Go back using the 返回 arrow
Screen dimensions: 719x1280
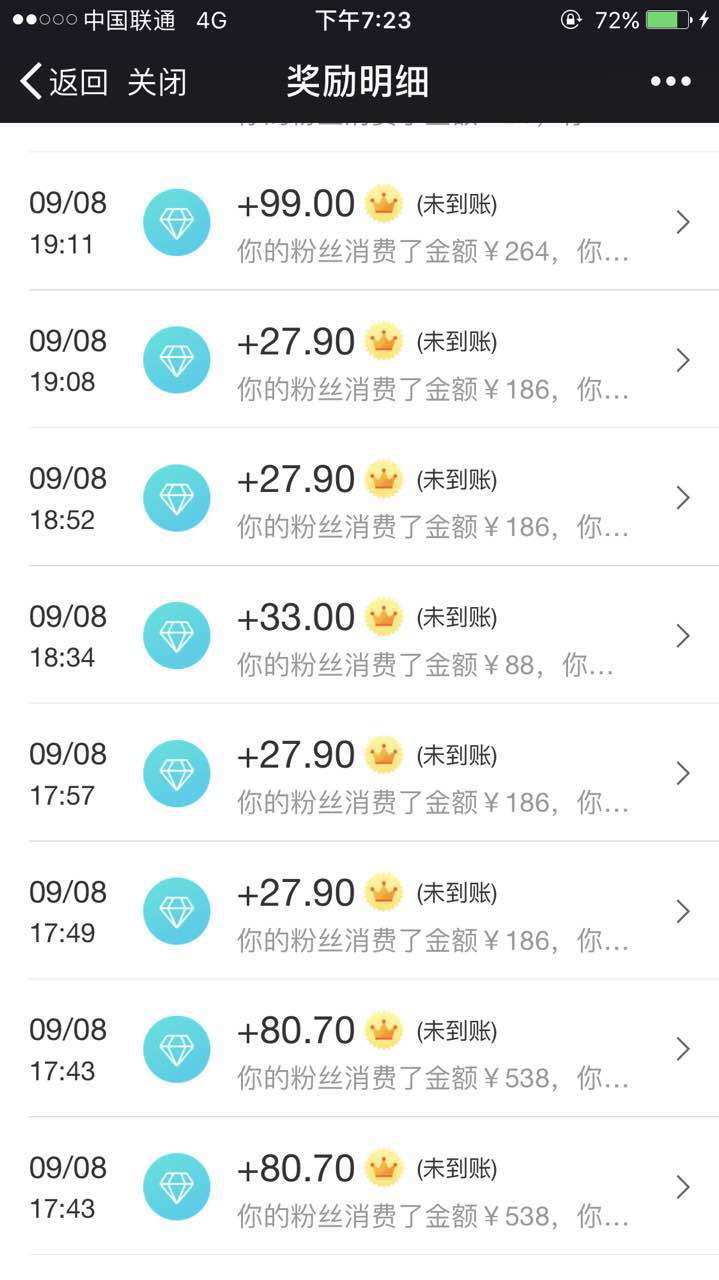pyautogui.click(x=62, y=82)
